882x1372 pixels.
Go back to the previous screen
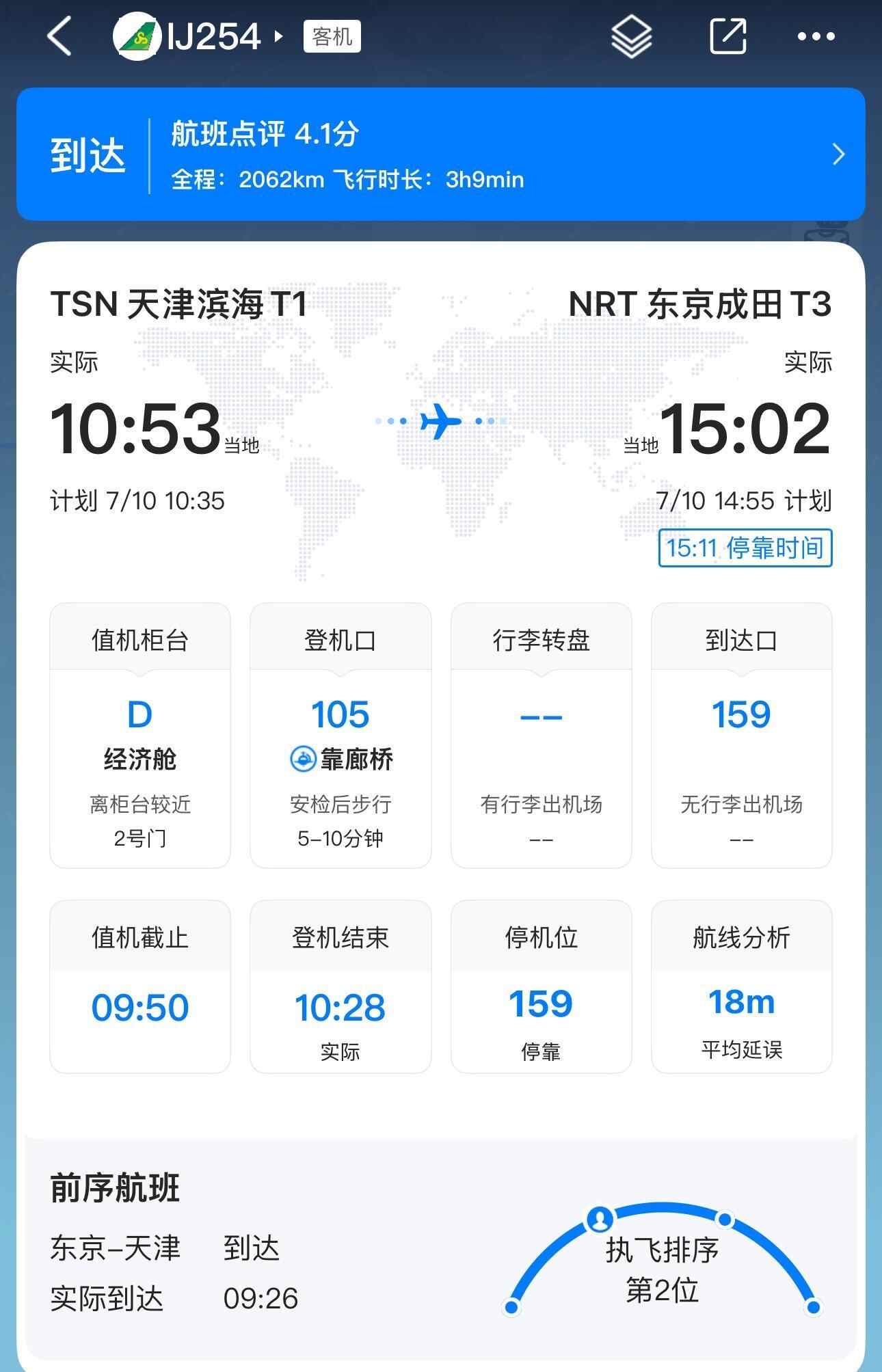(59, 36)
